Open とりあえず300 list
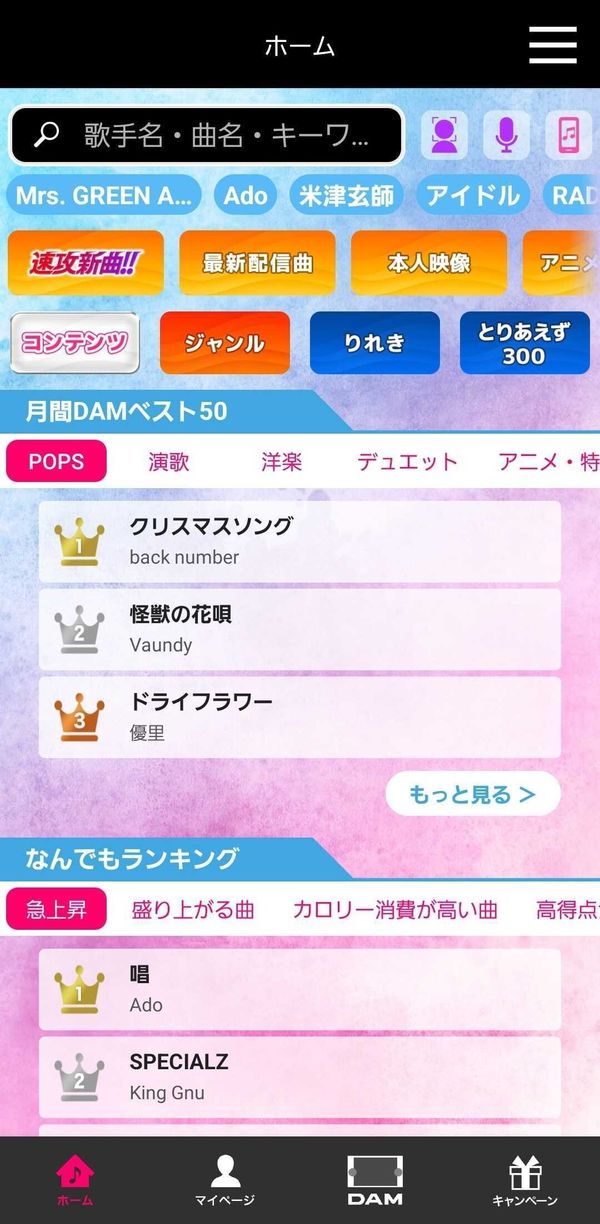This screenshot has height=1224, width=600. 524,343
